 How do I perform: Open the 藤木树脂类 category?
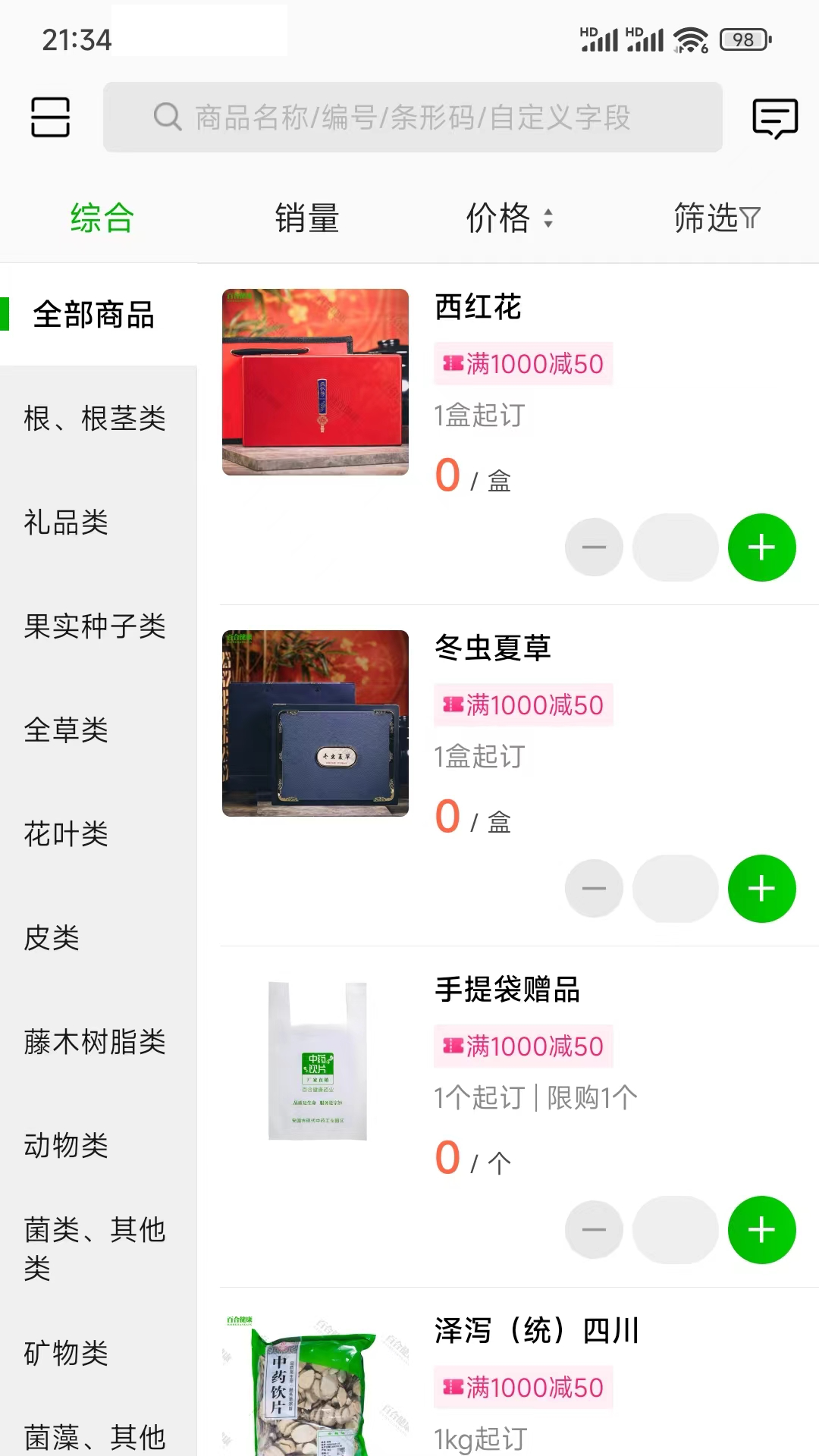[95, 1042]
